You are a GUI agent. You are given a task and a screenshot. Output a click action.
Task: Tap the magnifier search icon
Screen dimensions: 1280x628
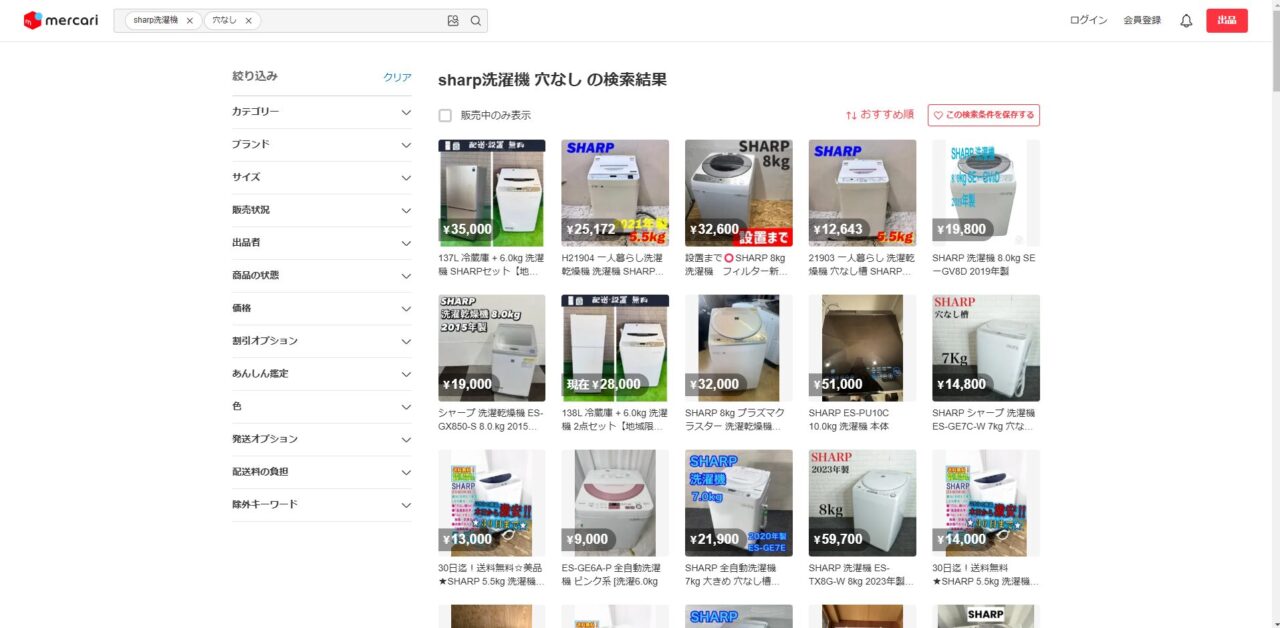(x=475, y=20)
